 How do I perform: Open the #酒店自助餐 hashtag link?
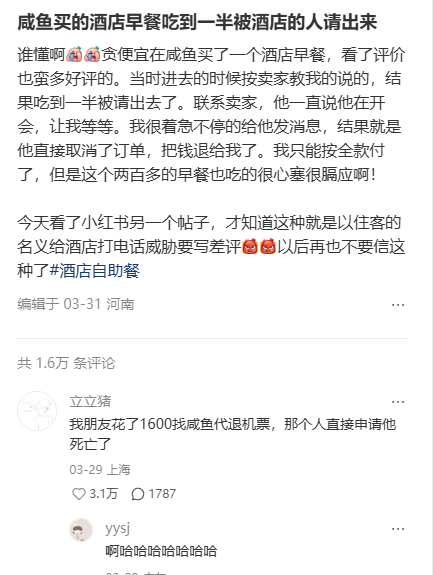tap(94, 271)
